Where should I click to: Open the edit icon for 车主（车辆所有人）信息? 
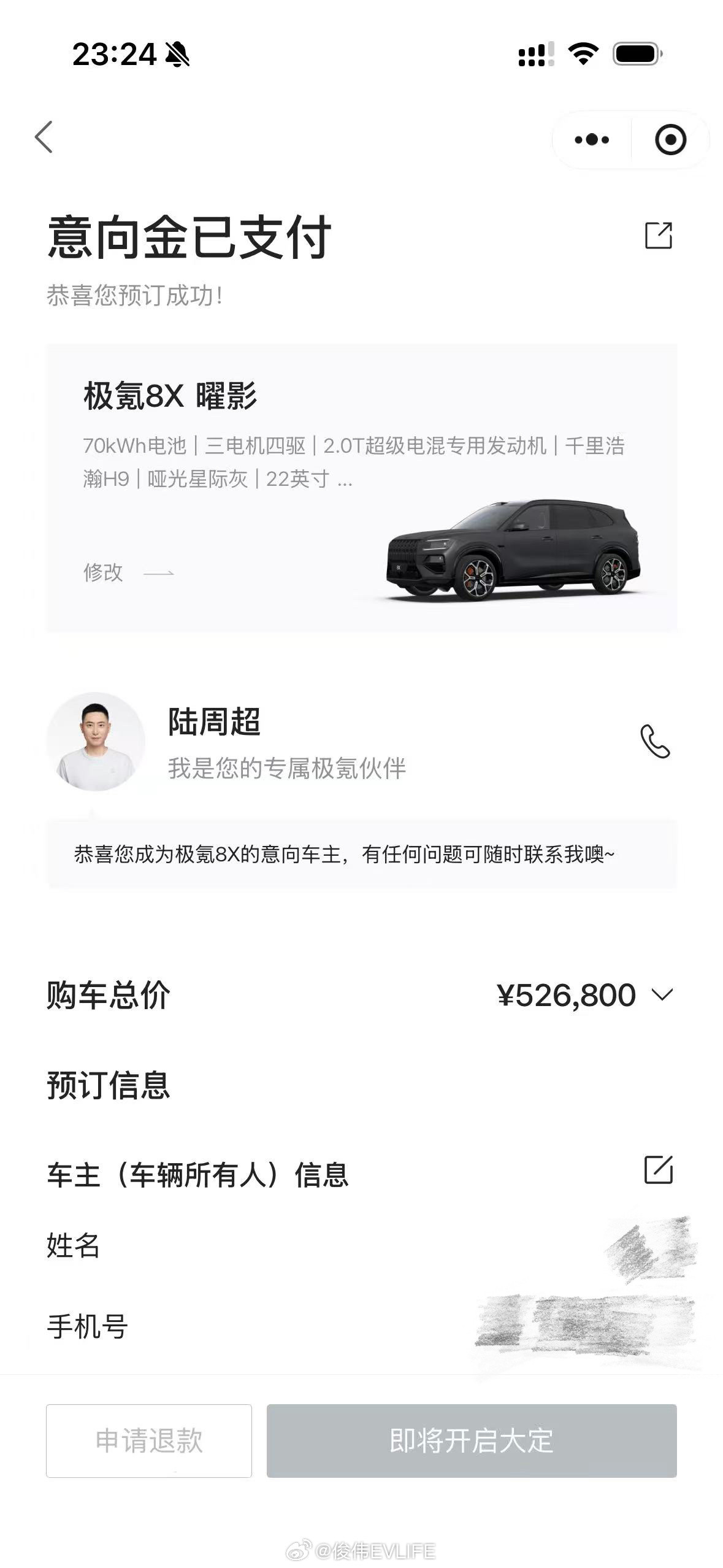[659, 1170]
